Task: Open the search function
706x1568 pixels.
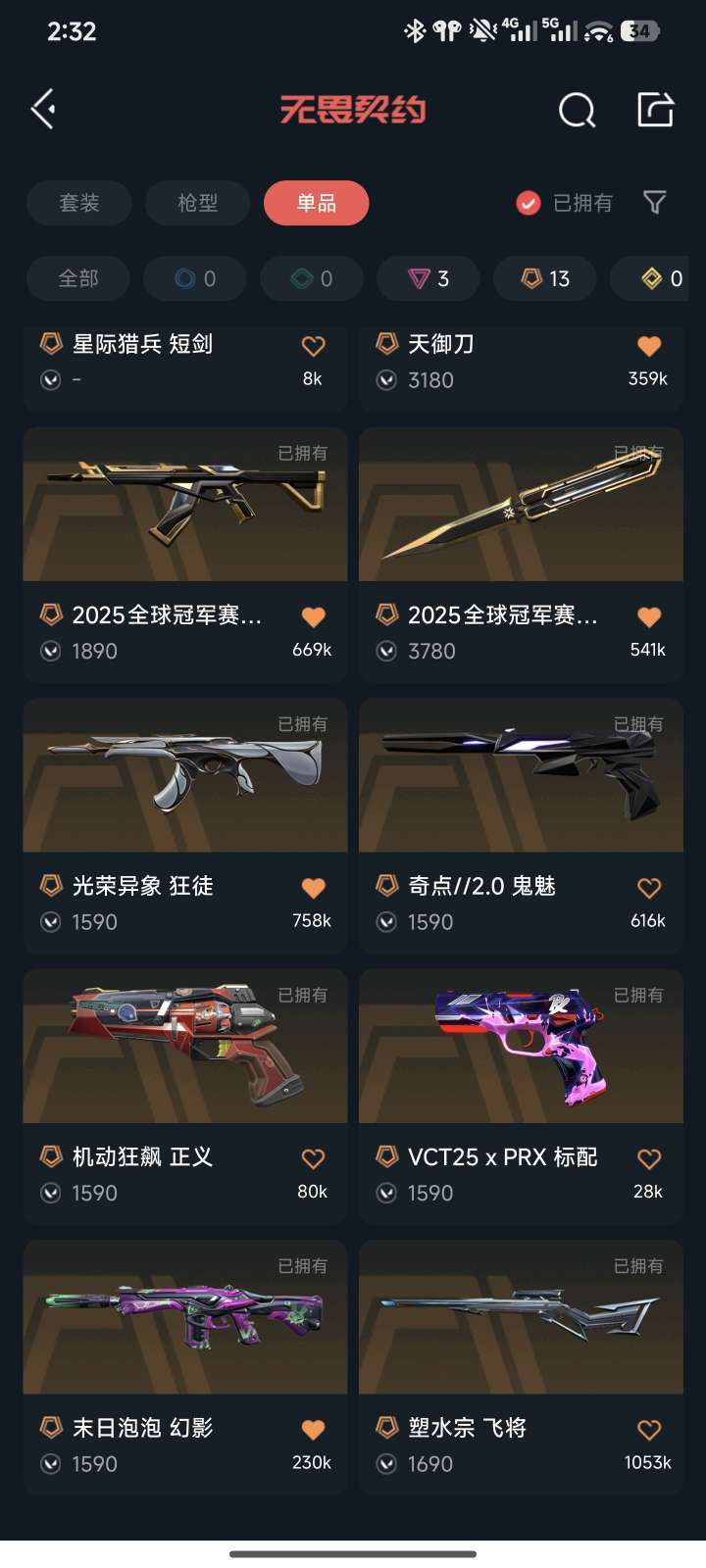Action: pyautogui.click(x=577, y=110)
